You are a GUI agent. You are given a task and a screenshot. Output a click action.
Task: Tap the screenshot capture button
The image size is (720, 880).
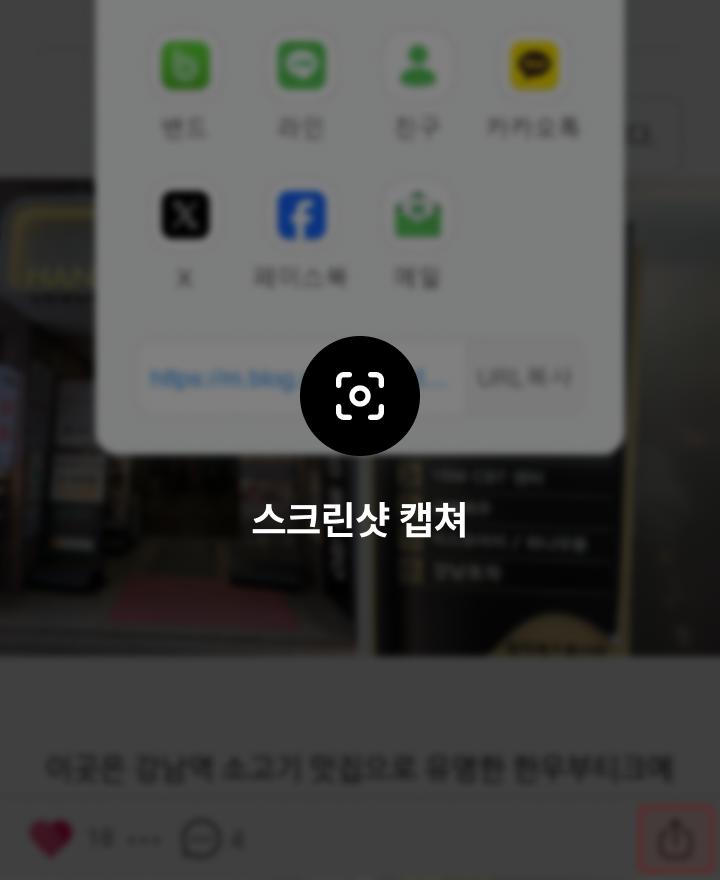360,396
